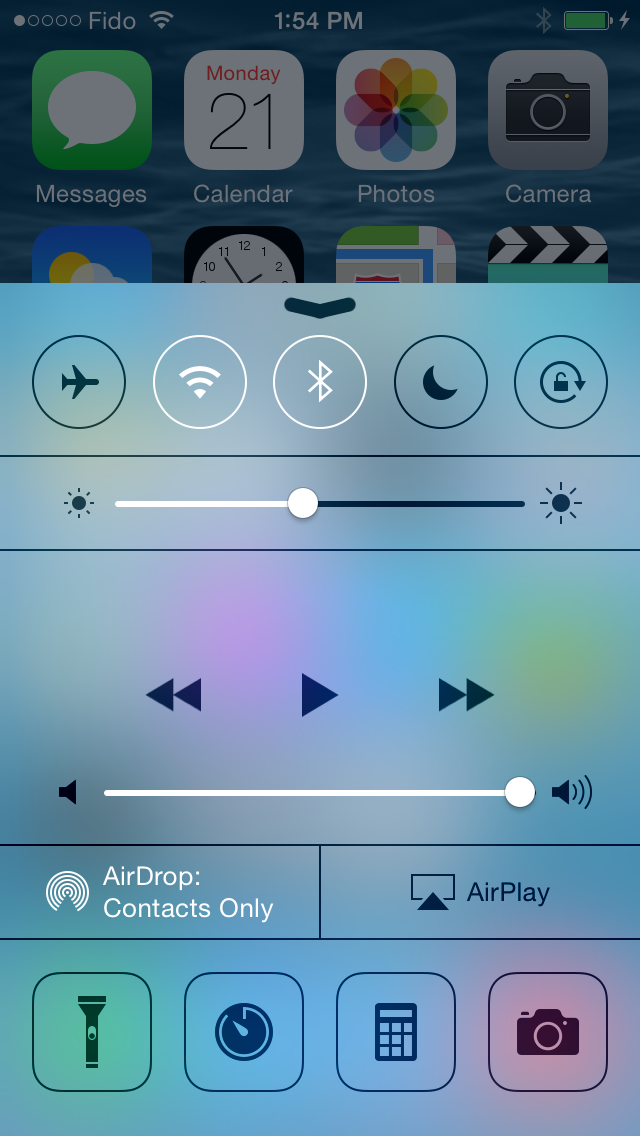640x1136 pixels.
Task: Open the Photos app
Action: coord(396,110)
